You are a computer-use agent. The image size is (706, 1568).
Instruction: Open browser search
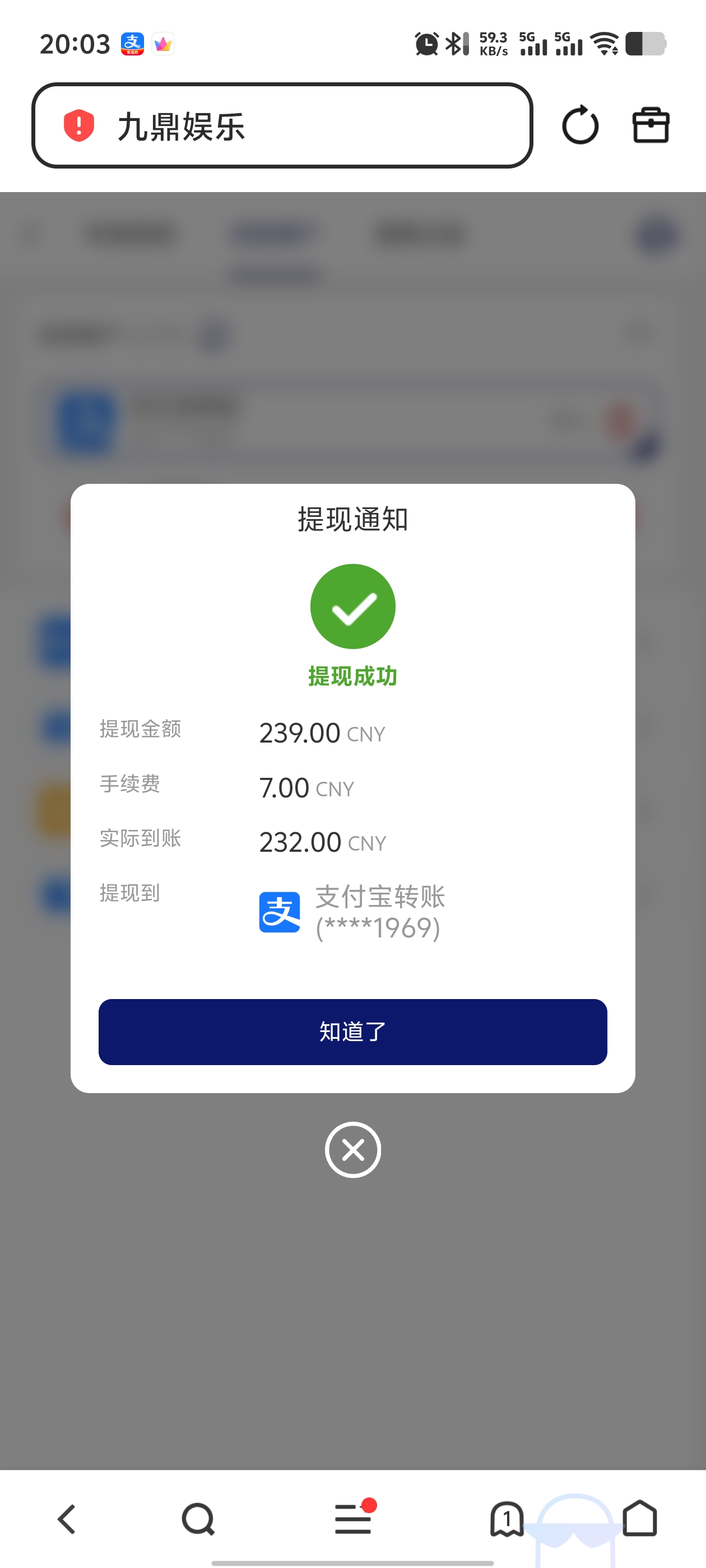point(198,1519)
